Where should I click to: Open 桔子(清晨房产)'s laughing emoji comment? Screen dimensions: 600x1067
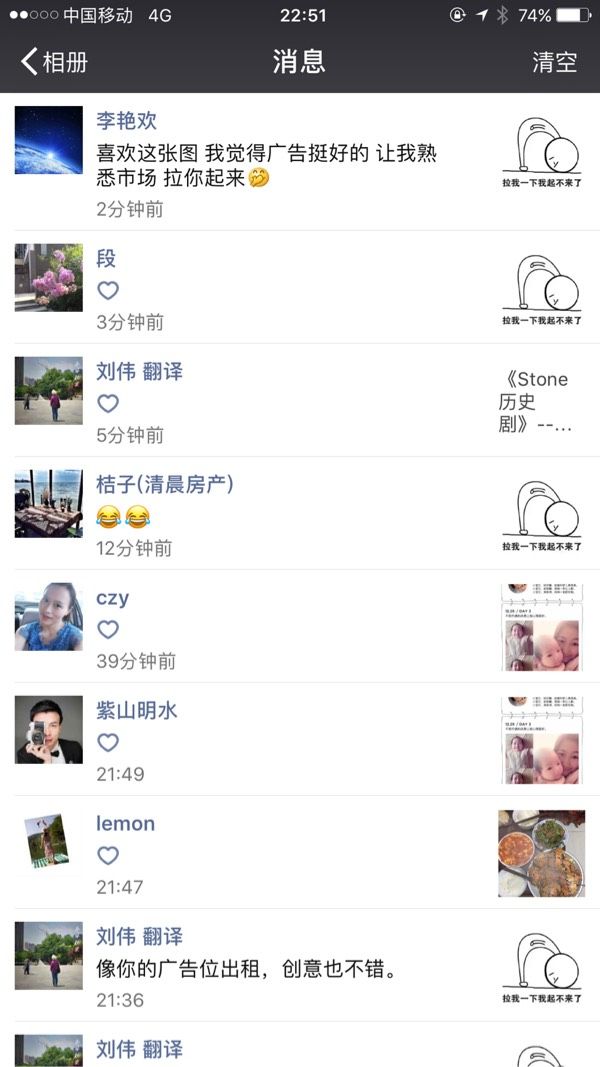[x=300, y=513]
